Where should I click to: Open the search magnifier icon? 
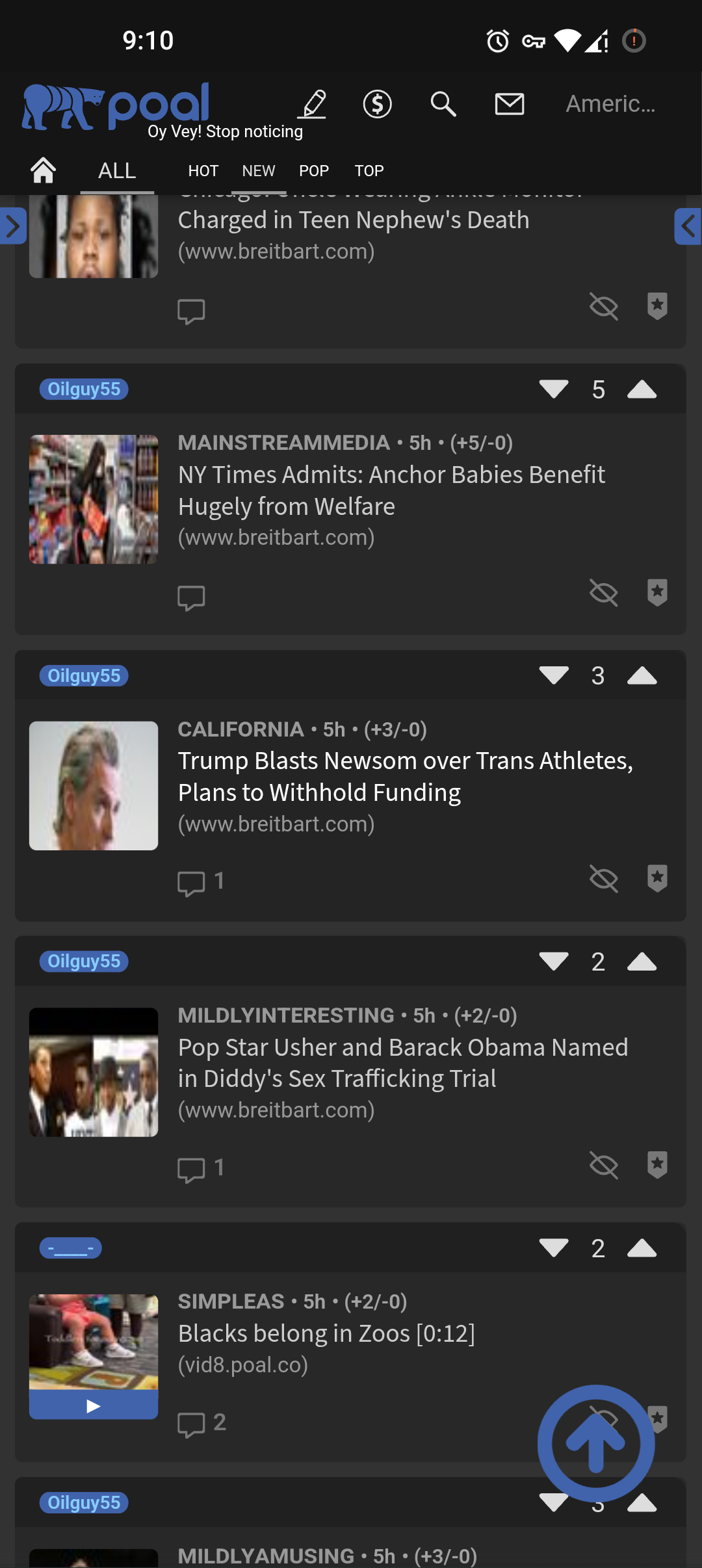pyautogui.click(x=443, y=104)
